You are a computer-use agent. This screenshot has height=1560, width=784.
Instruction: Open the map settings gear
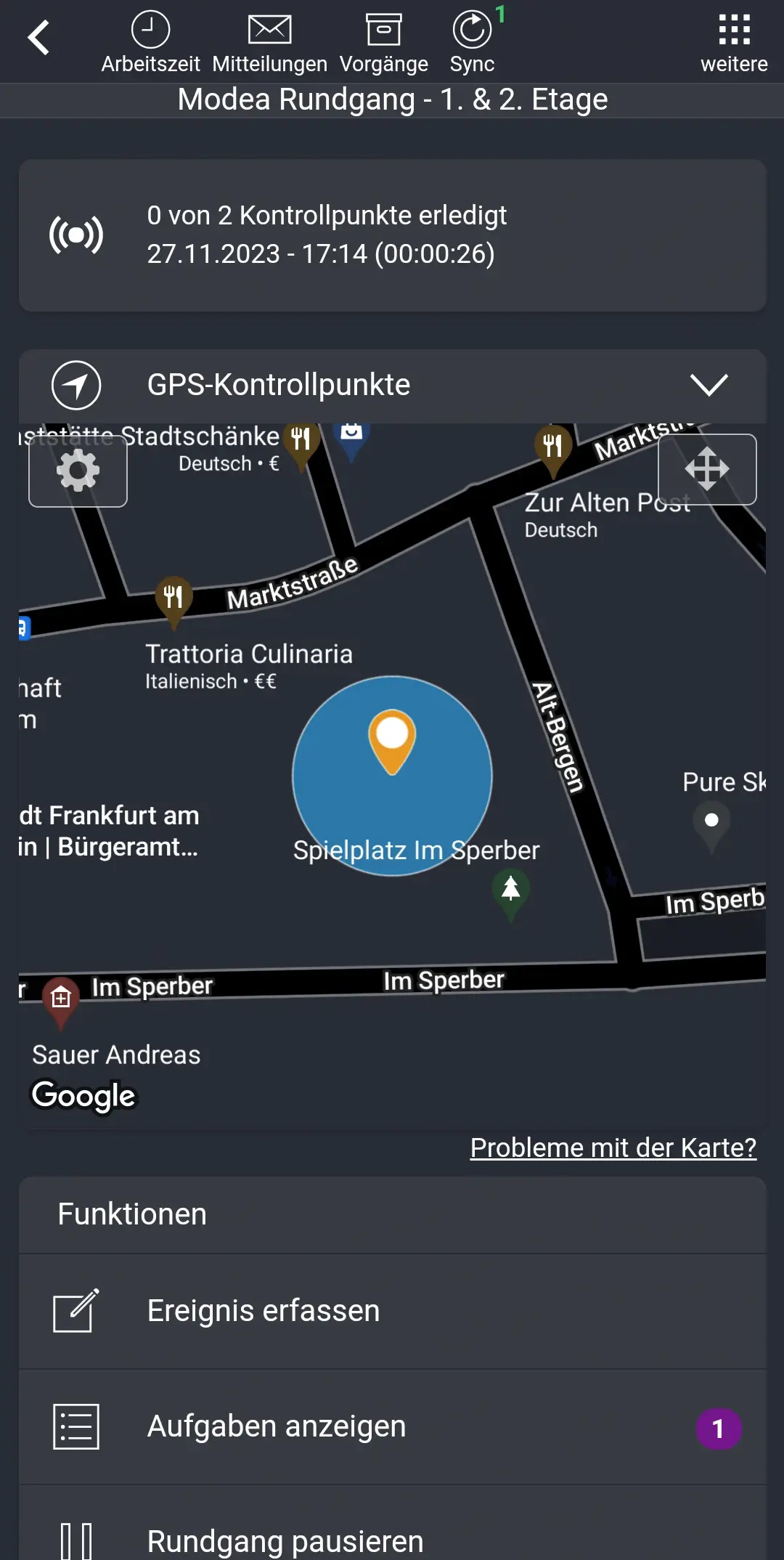[78, 471]
